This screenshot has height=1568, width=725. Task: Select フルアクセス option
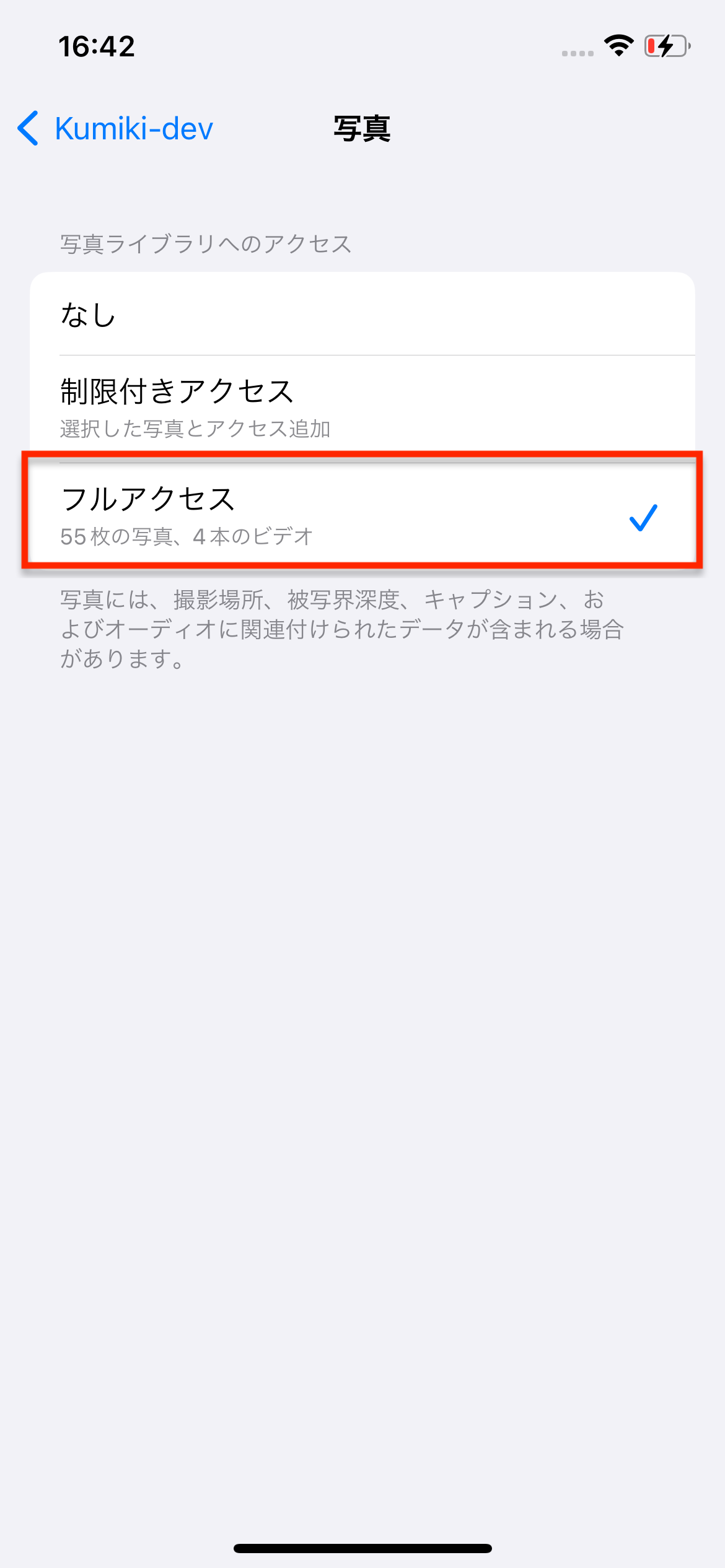point(362,515)
